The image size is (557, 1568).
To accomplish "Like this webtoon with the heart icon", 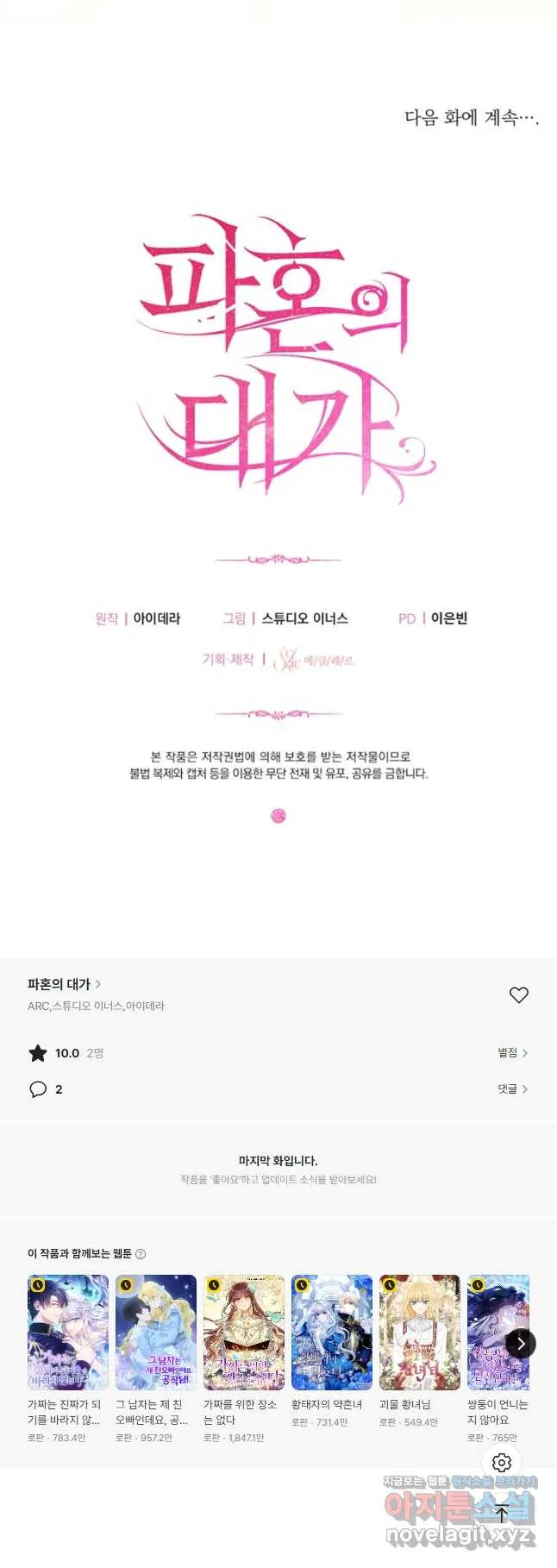I will coord(518,994).
